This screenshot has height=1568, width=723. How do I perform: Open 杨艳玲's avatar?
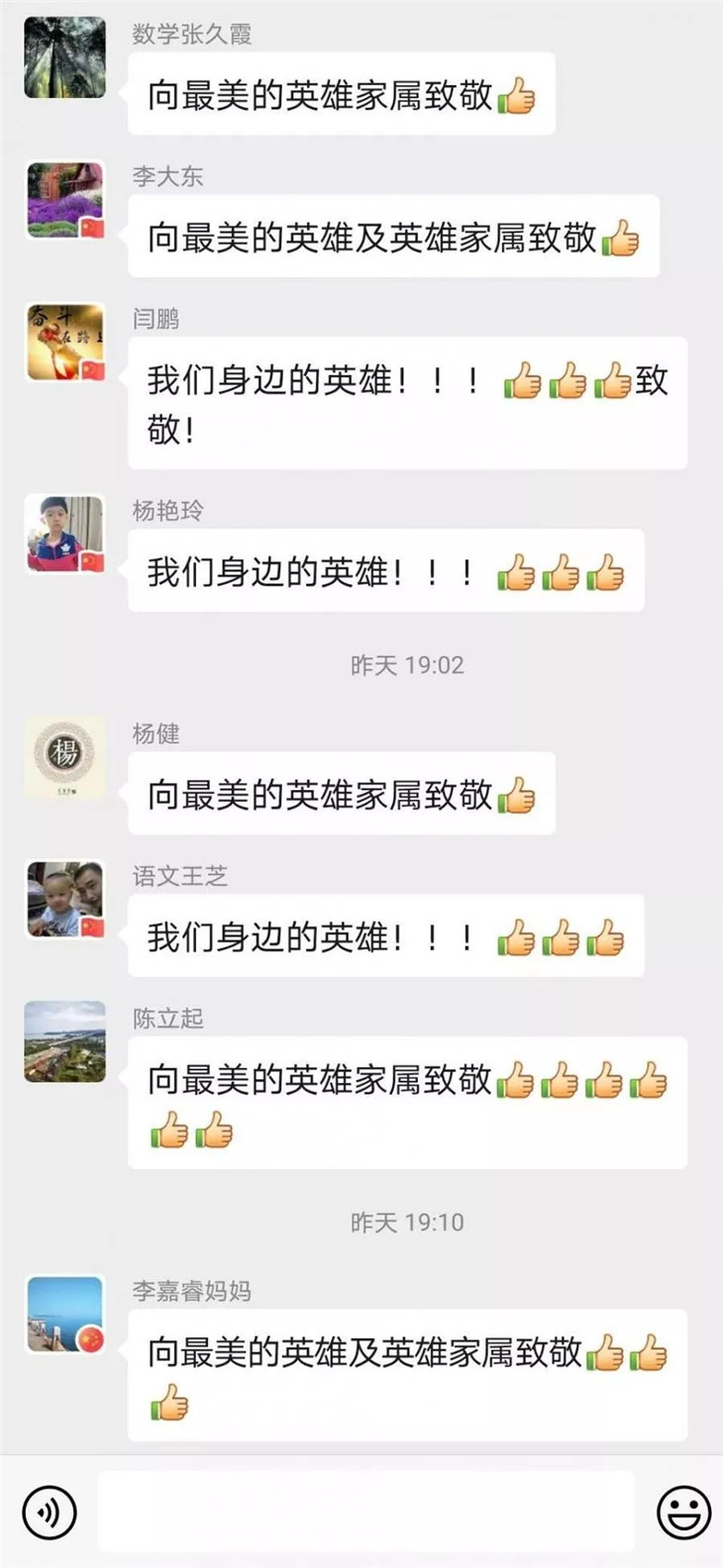click(65, 535)
